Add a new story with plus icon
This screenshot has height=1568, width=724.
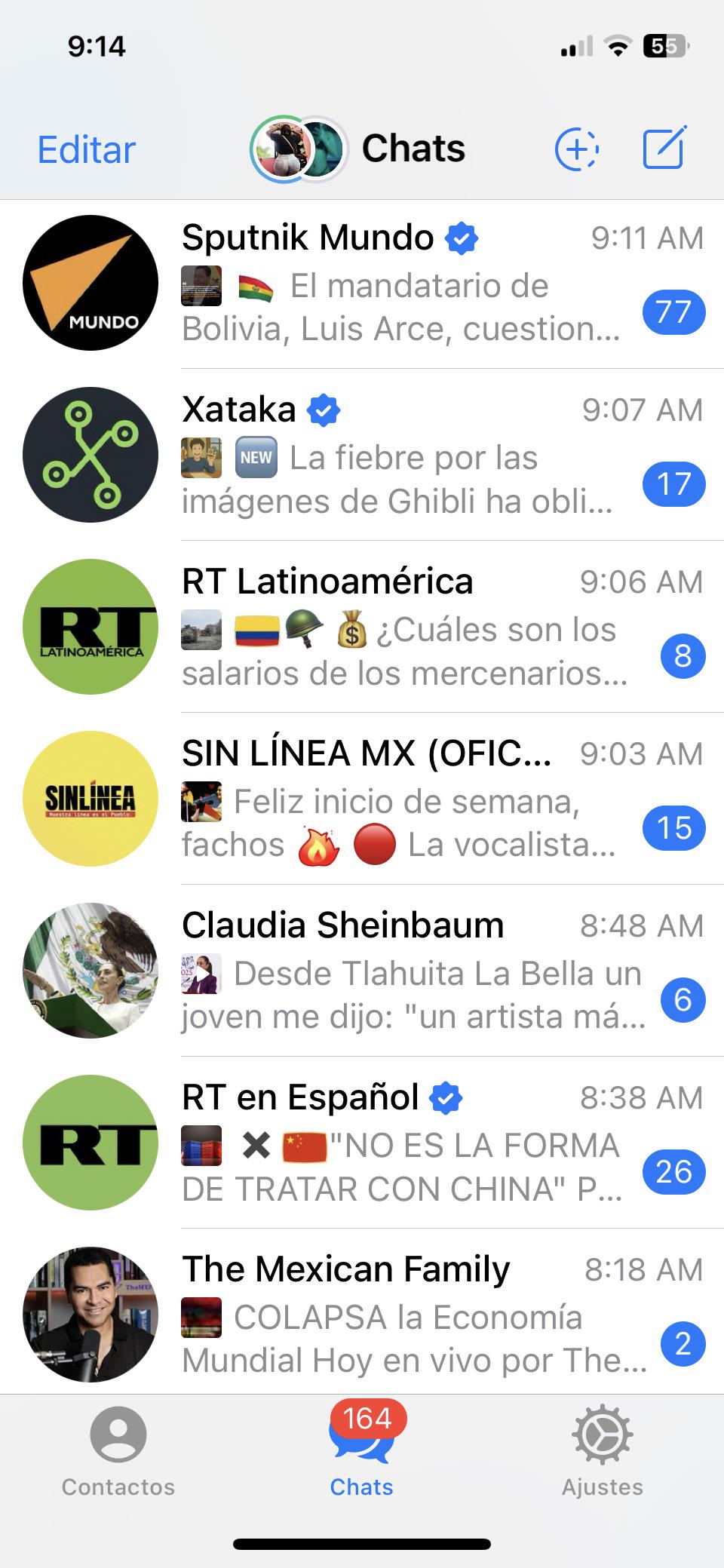[577, 149]
